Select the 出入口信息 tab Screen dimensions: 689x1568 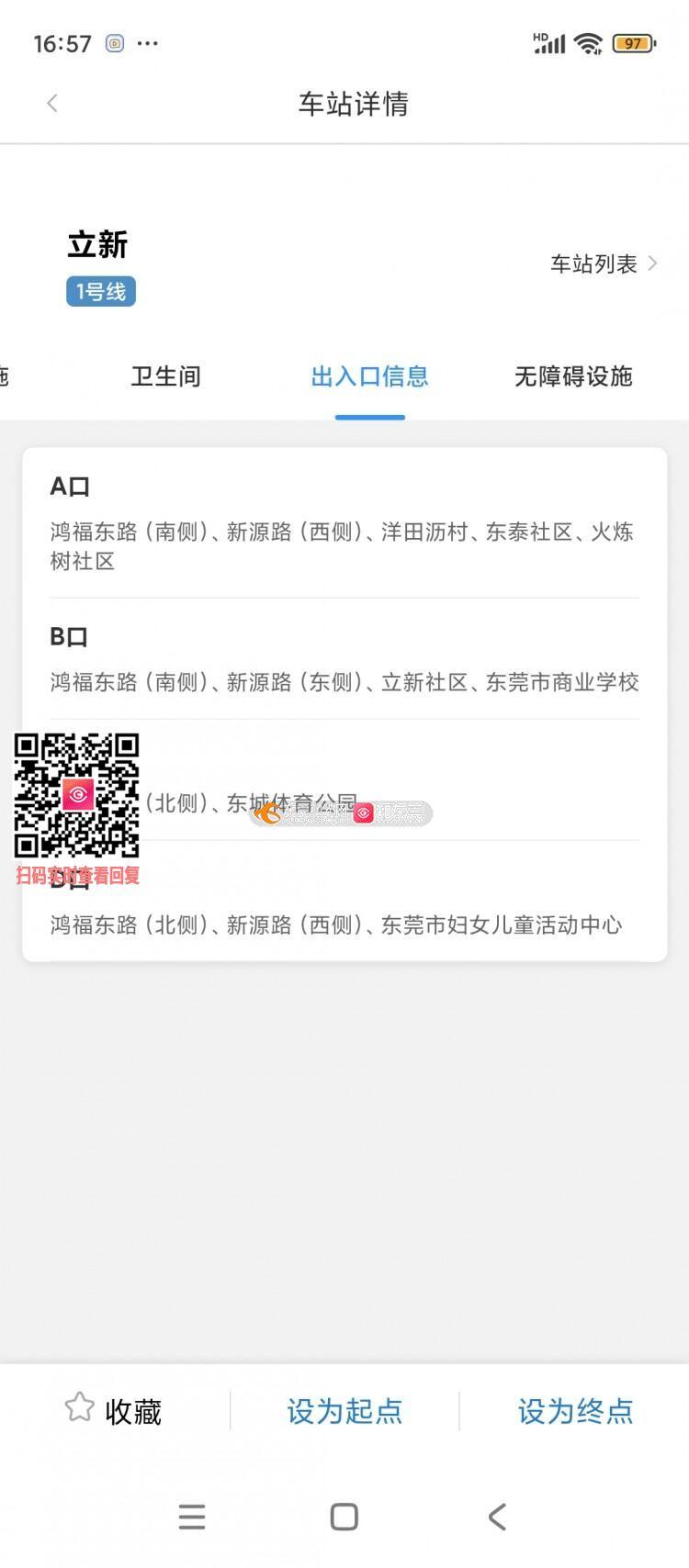[x=369, y=376]
